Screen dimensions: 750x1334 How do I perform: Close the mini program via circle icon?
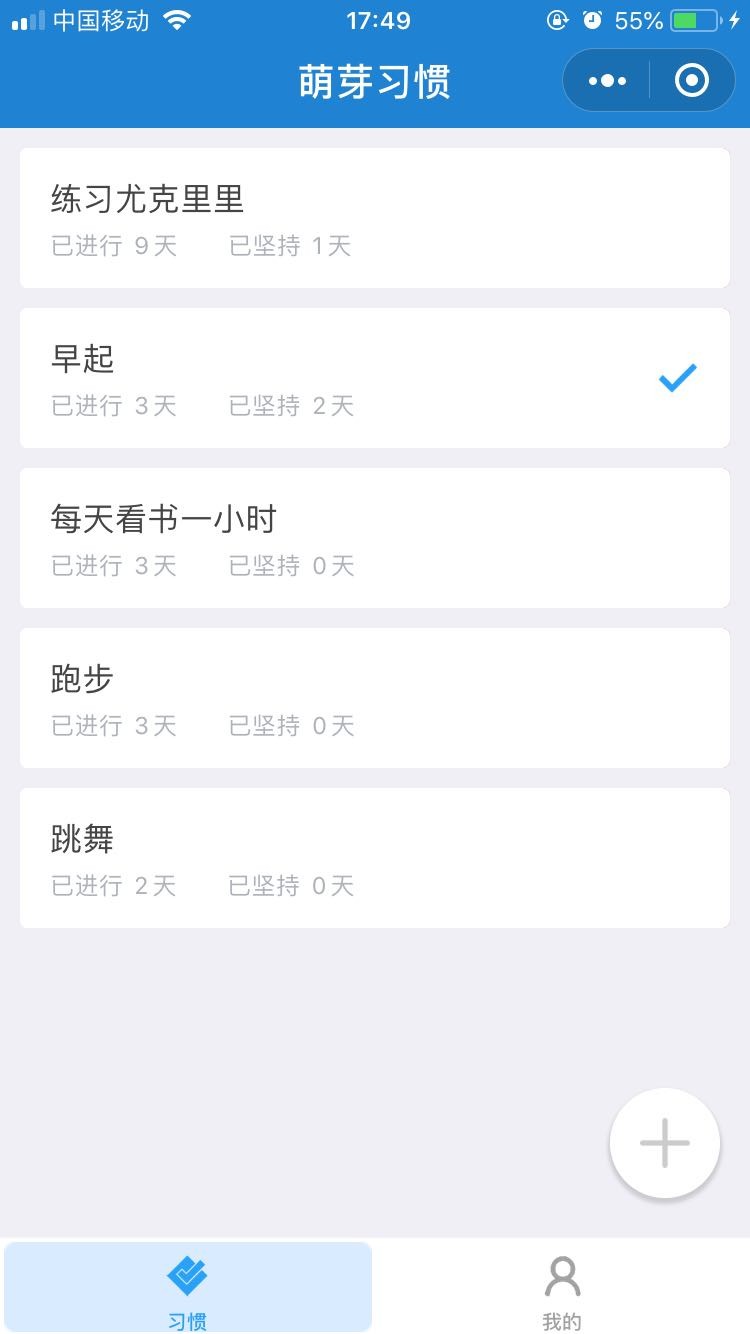point(692,80)
